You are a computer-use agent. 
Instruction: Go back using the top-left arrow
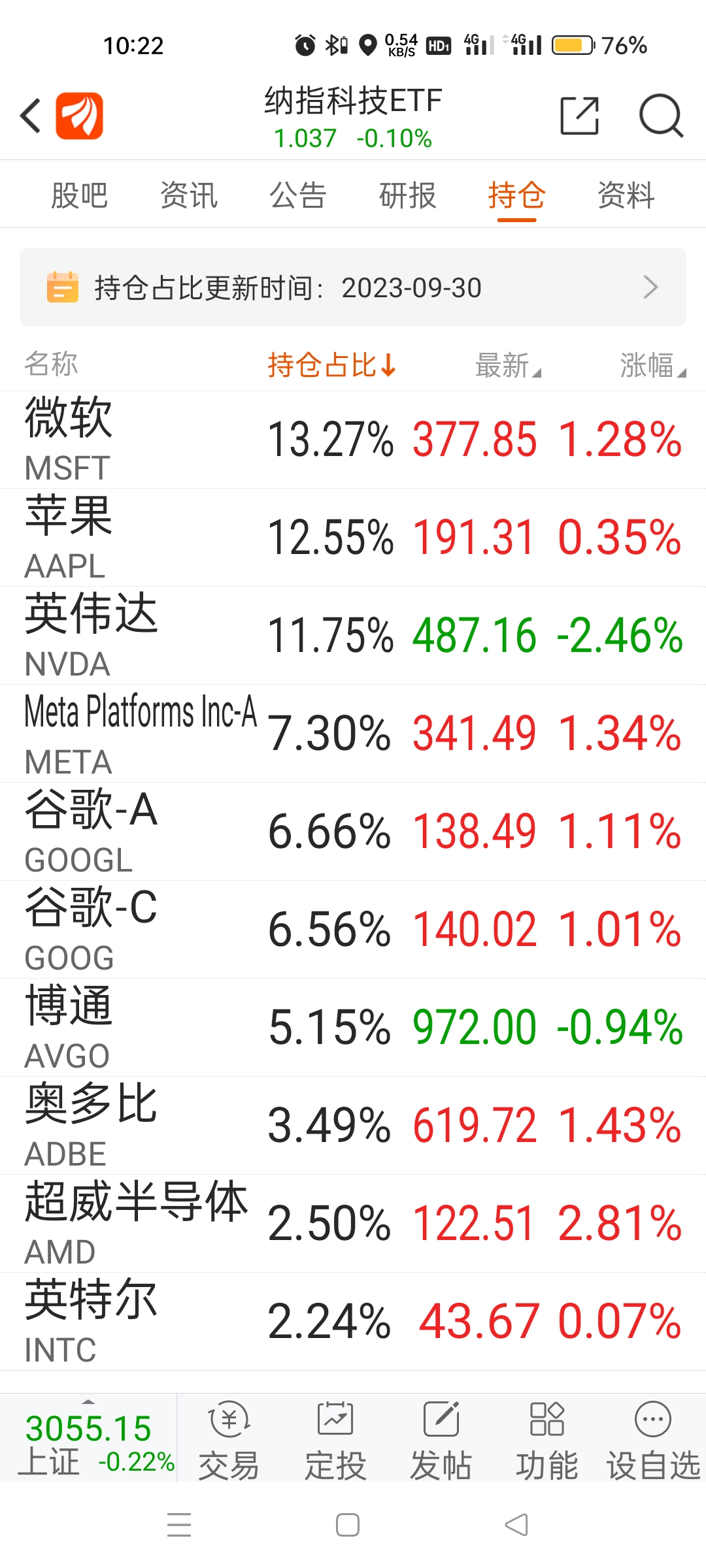point(30,116)
